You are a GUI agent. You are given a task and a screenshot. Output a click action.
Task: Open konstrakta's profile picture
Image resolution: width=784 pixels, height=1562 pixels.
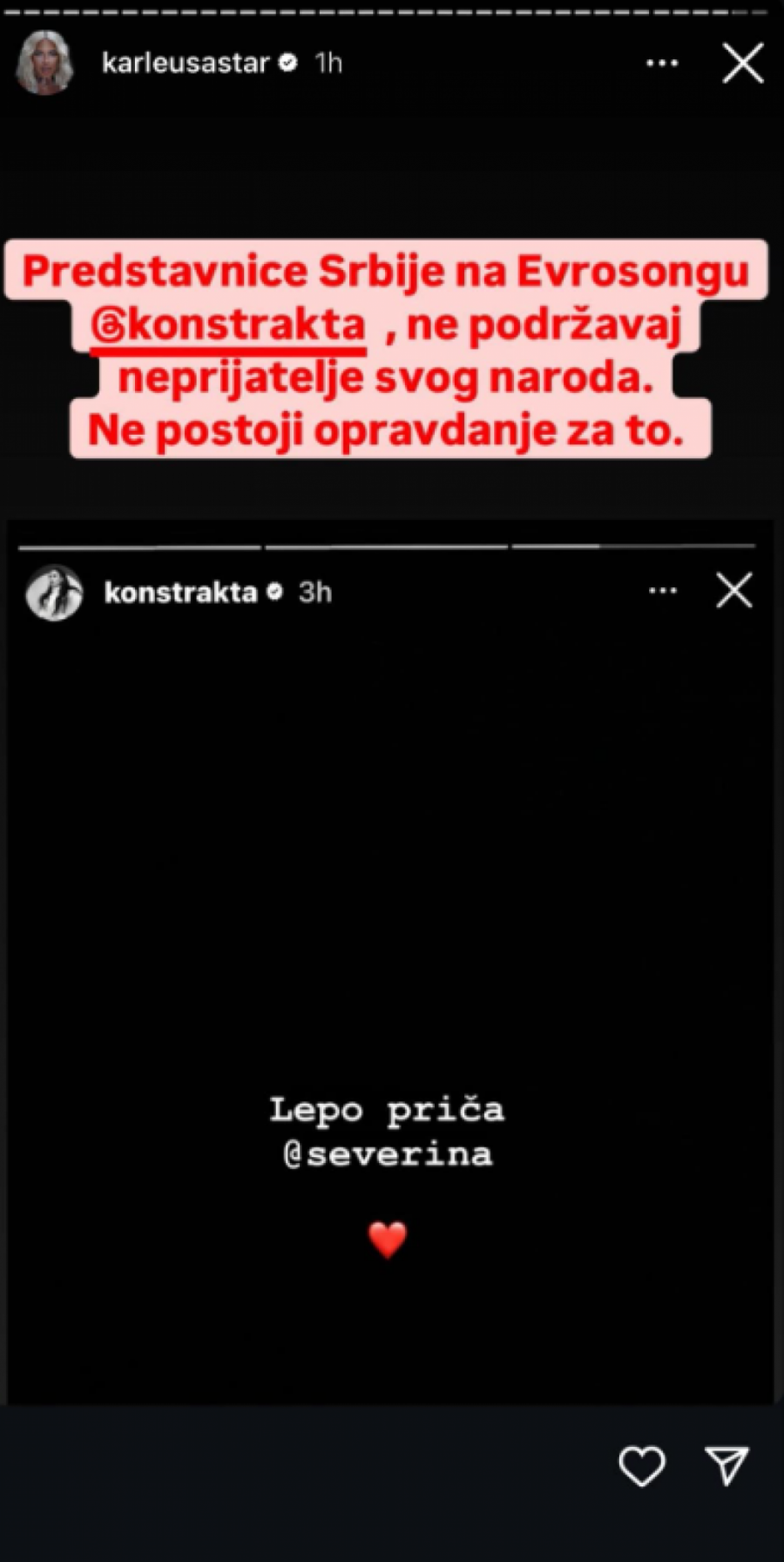click(55, 592)
